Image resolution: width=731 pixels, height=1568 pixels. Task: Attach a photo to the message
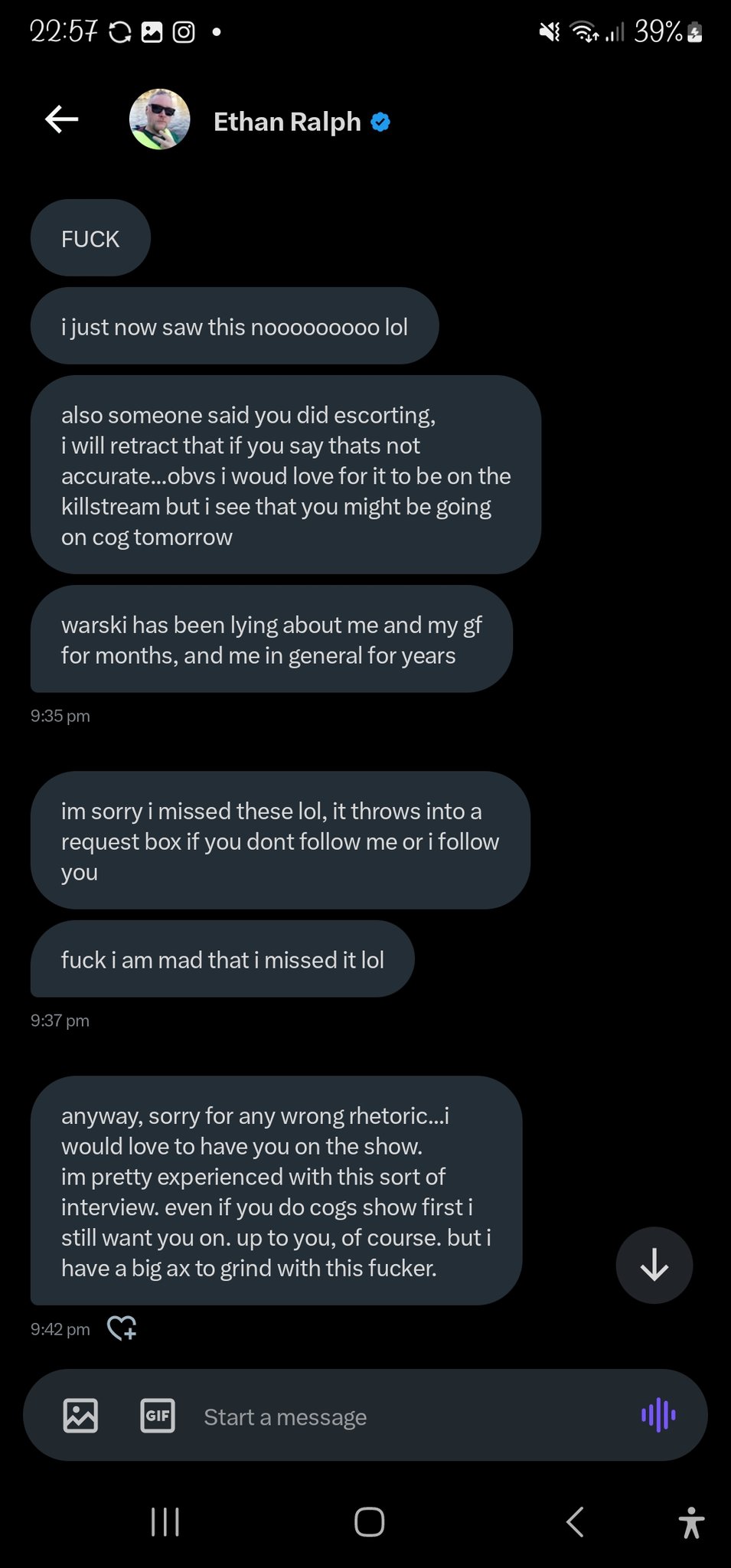[80, 1416]
